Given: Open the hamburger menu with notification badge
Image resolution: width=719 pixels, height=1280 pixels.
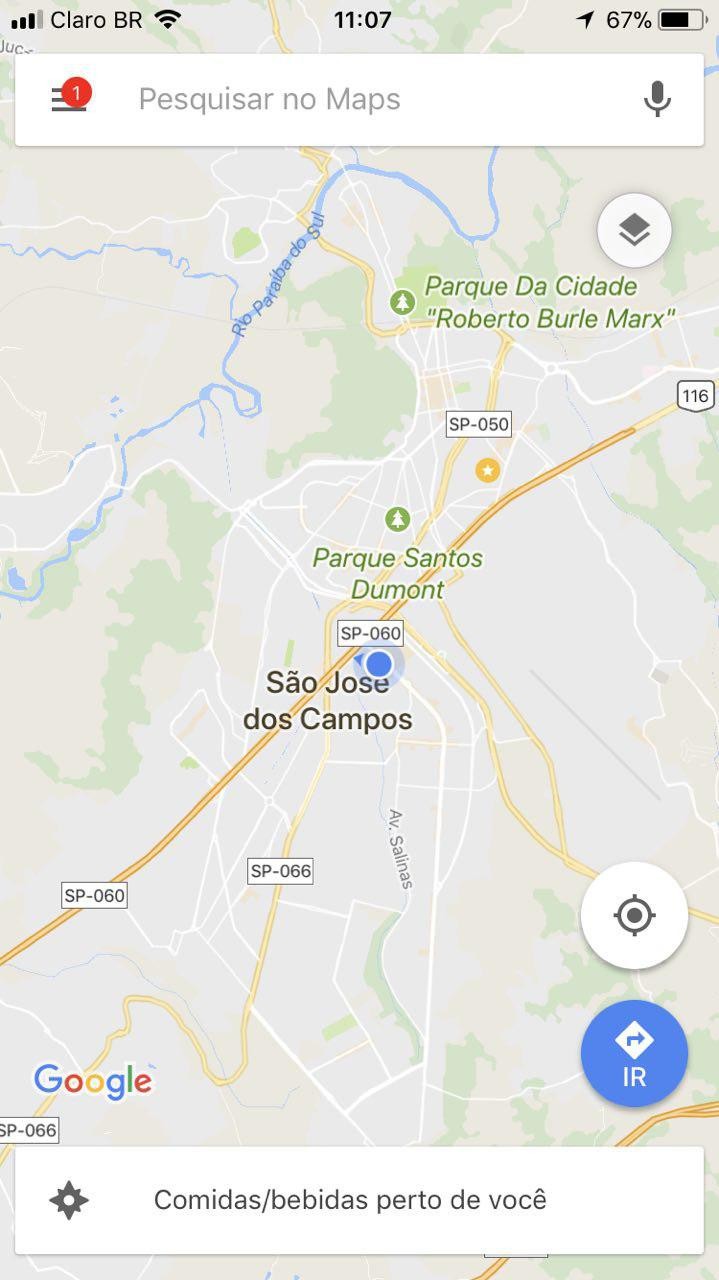Looking at the screenshot, I should pyautogui.click(x=69, y=99).
